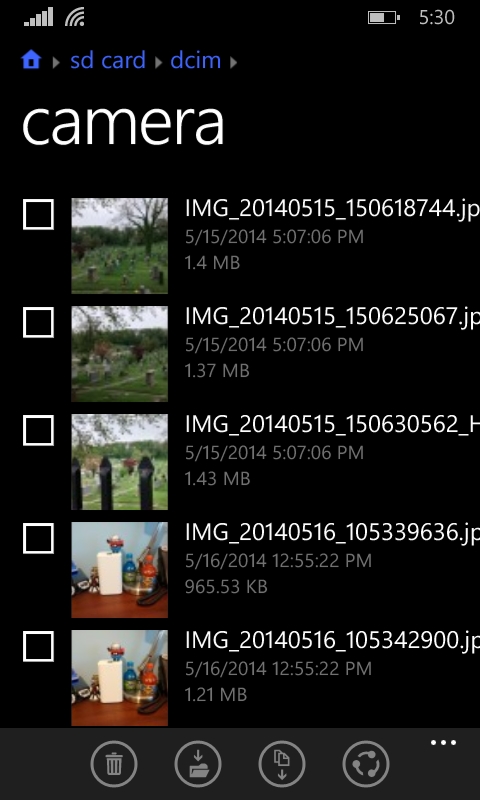Tick the checkbox for IMG_20140515_150630562
This screenshot has height=800, width=480.
[x=38, y=430]
